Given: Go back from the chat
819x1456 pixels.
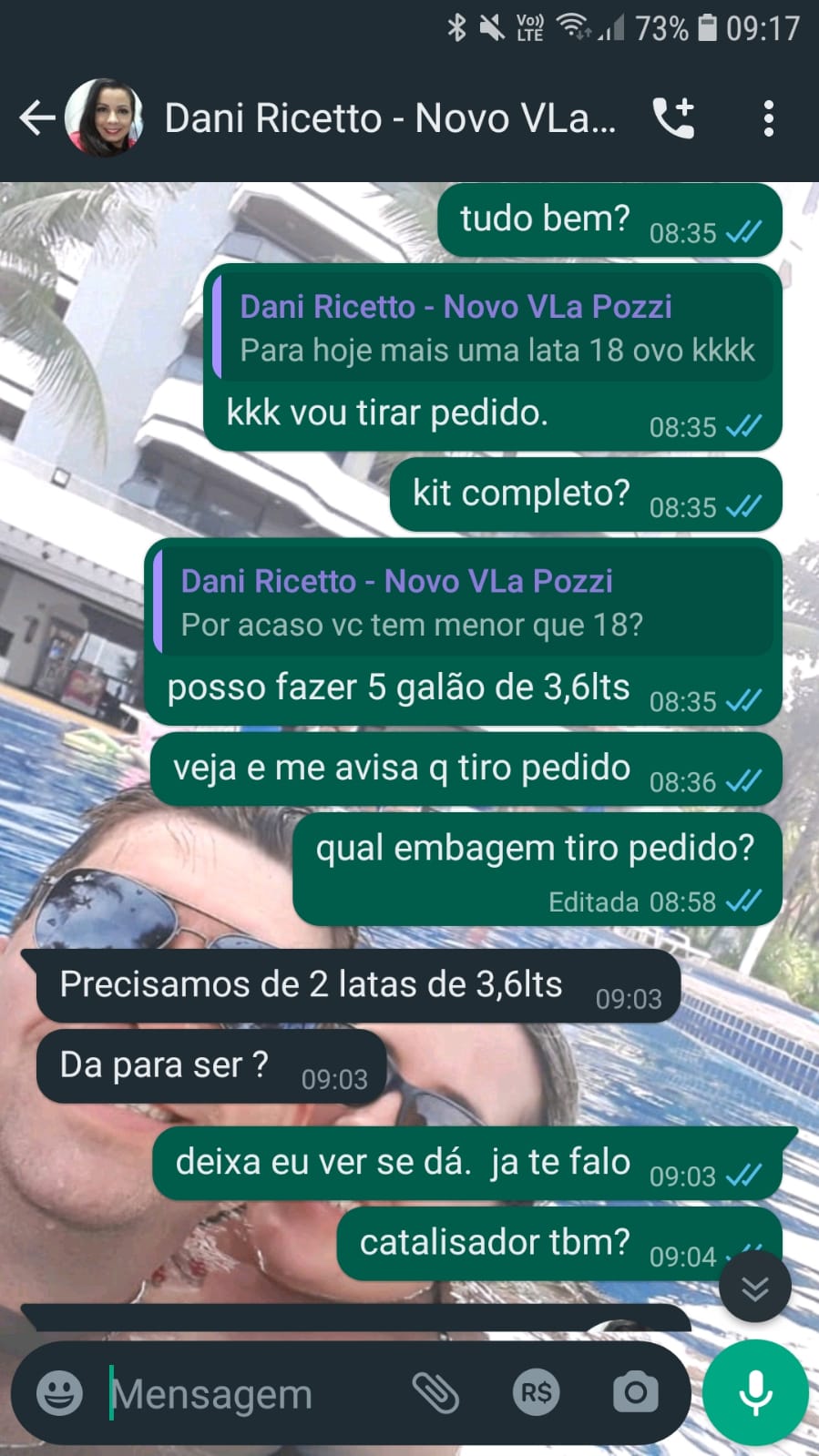Looking at the screenshot, I should click(x=36, y=118).
